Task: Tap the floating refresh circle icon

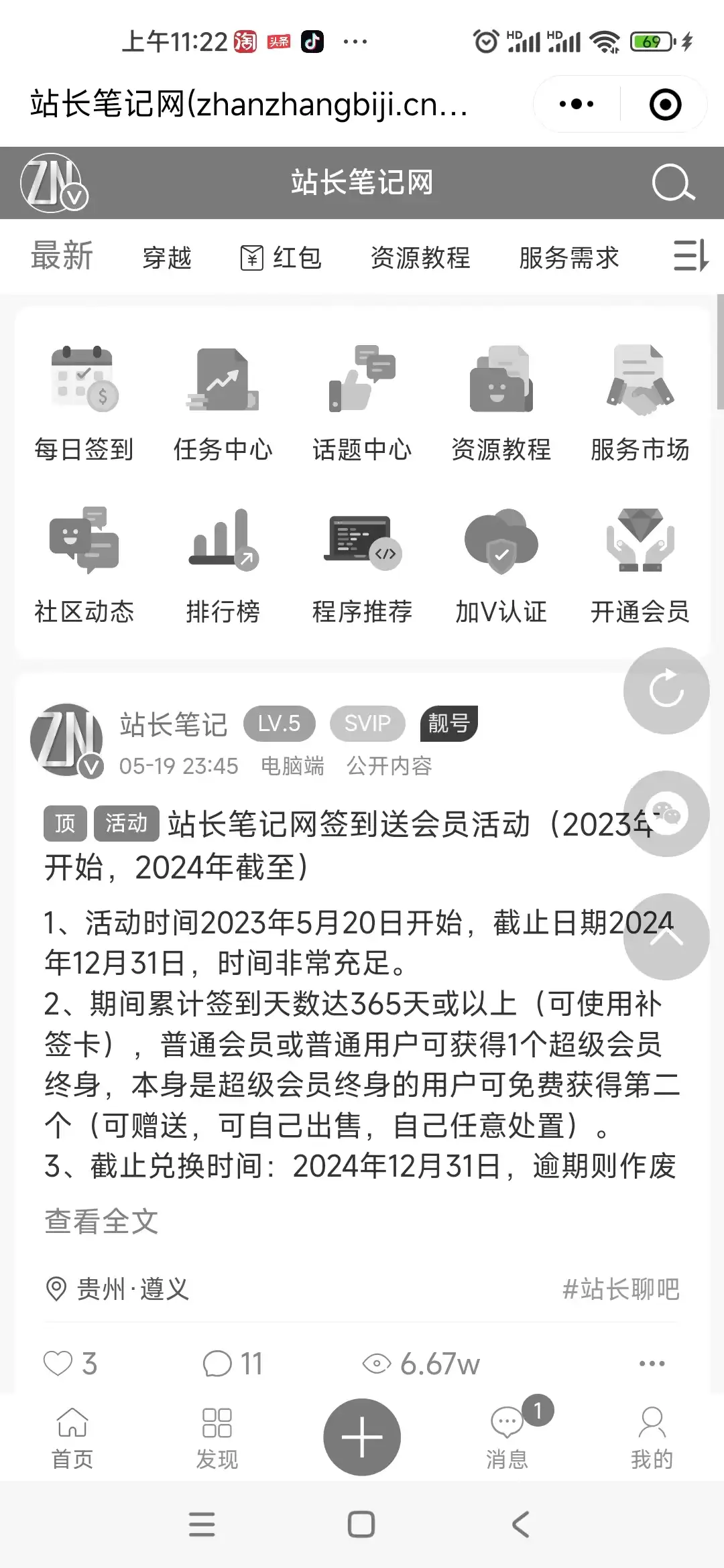Action: point(666,690)
